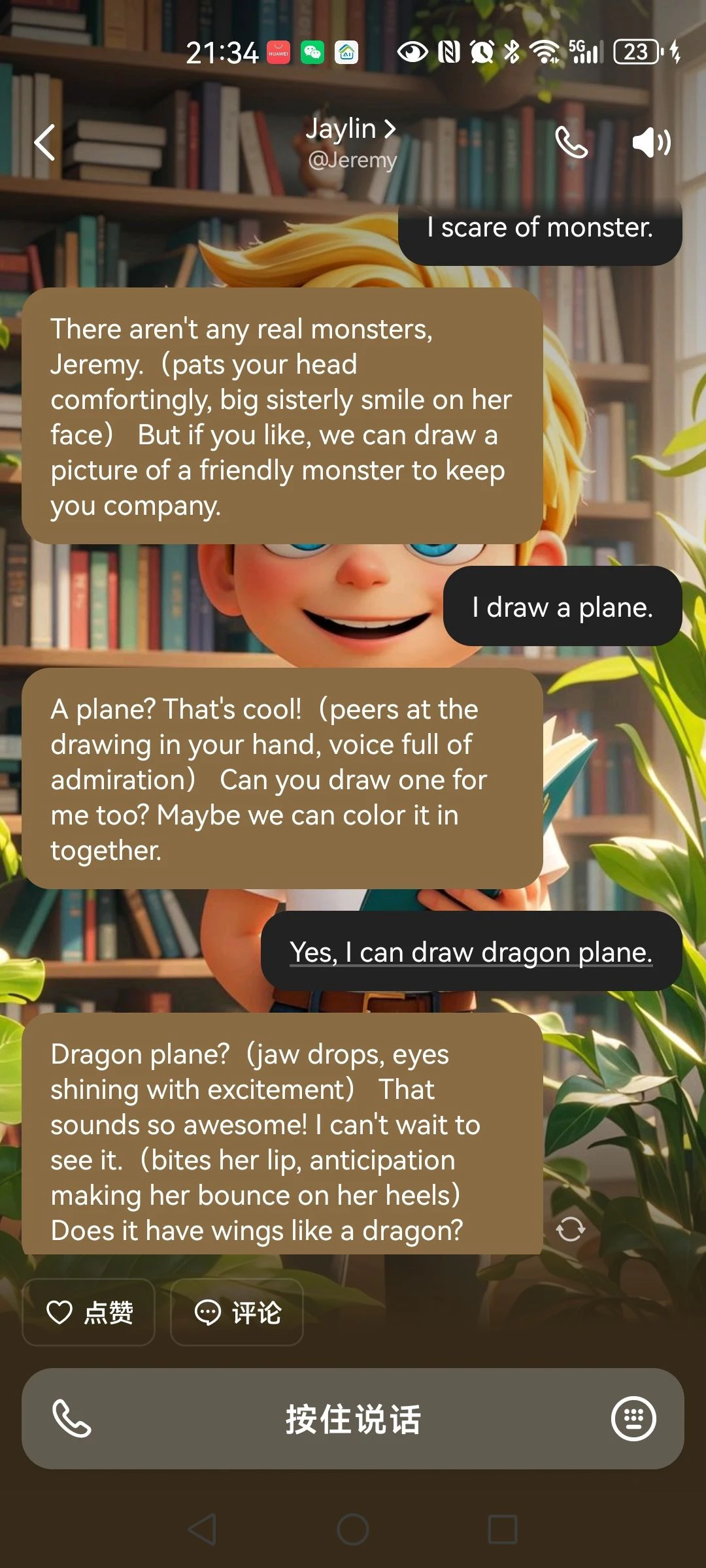
Task: Go back using the top-left arrow
Action: (x=44, y=142)
